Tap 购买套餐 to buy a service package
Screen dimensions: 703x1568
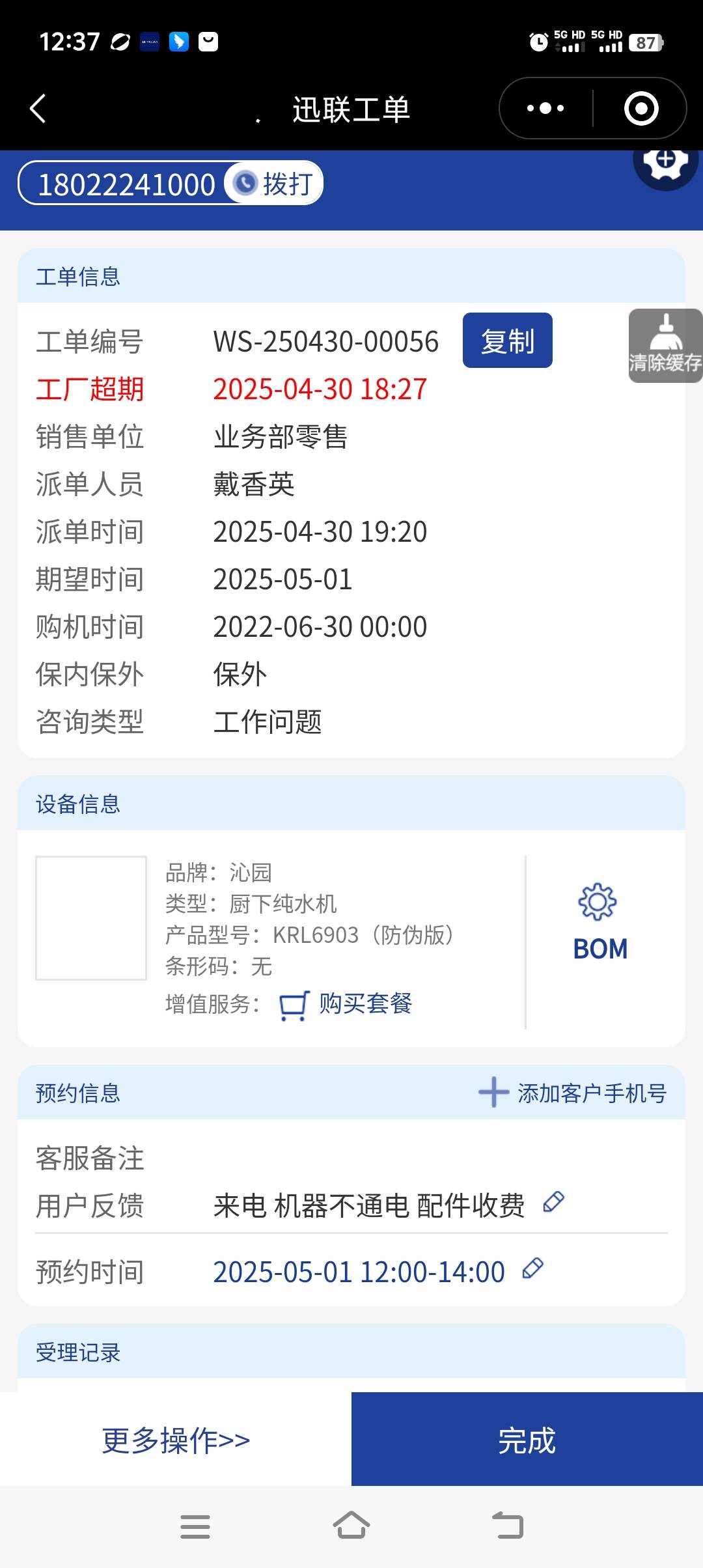[x=347, y=1005]
